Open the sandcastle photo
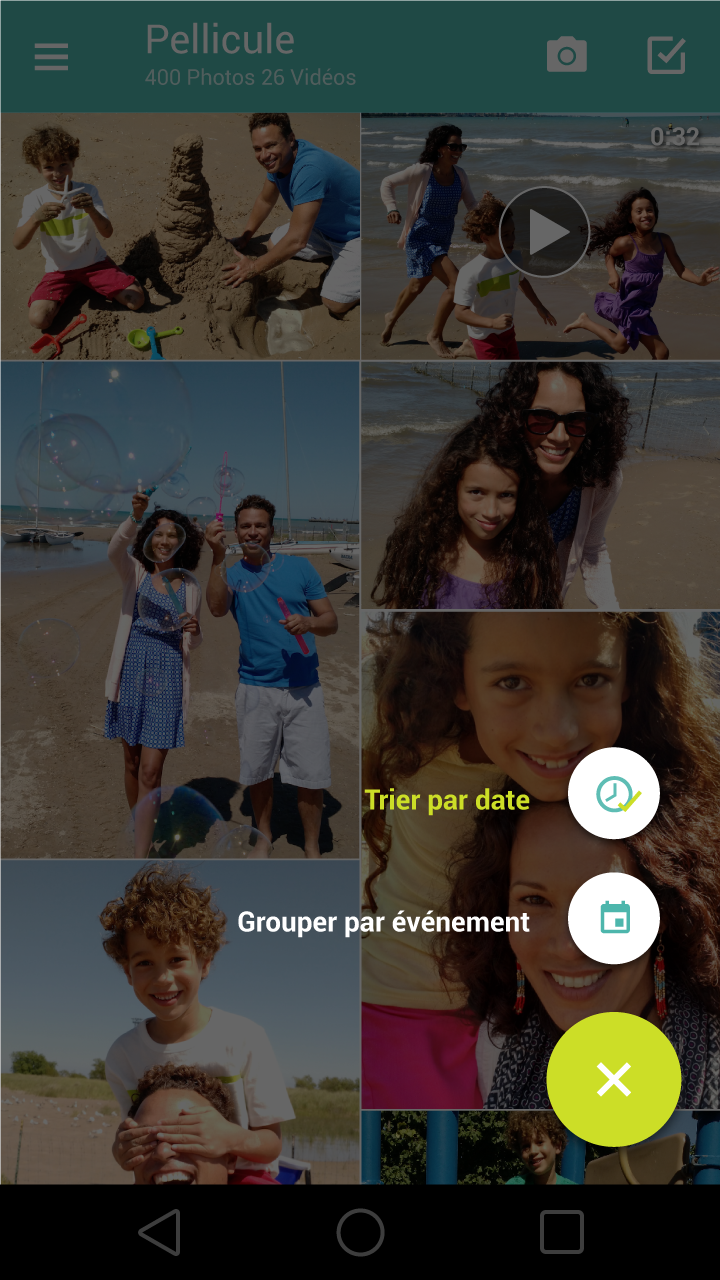This screenshot has width=720, height=1280. pos(180,236)
